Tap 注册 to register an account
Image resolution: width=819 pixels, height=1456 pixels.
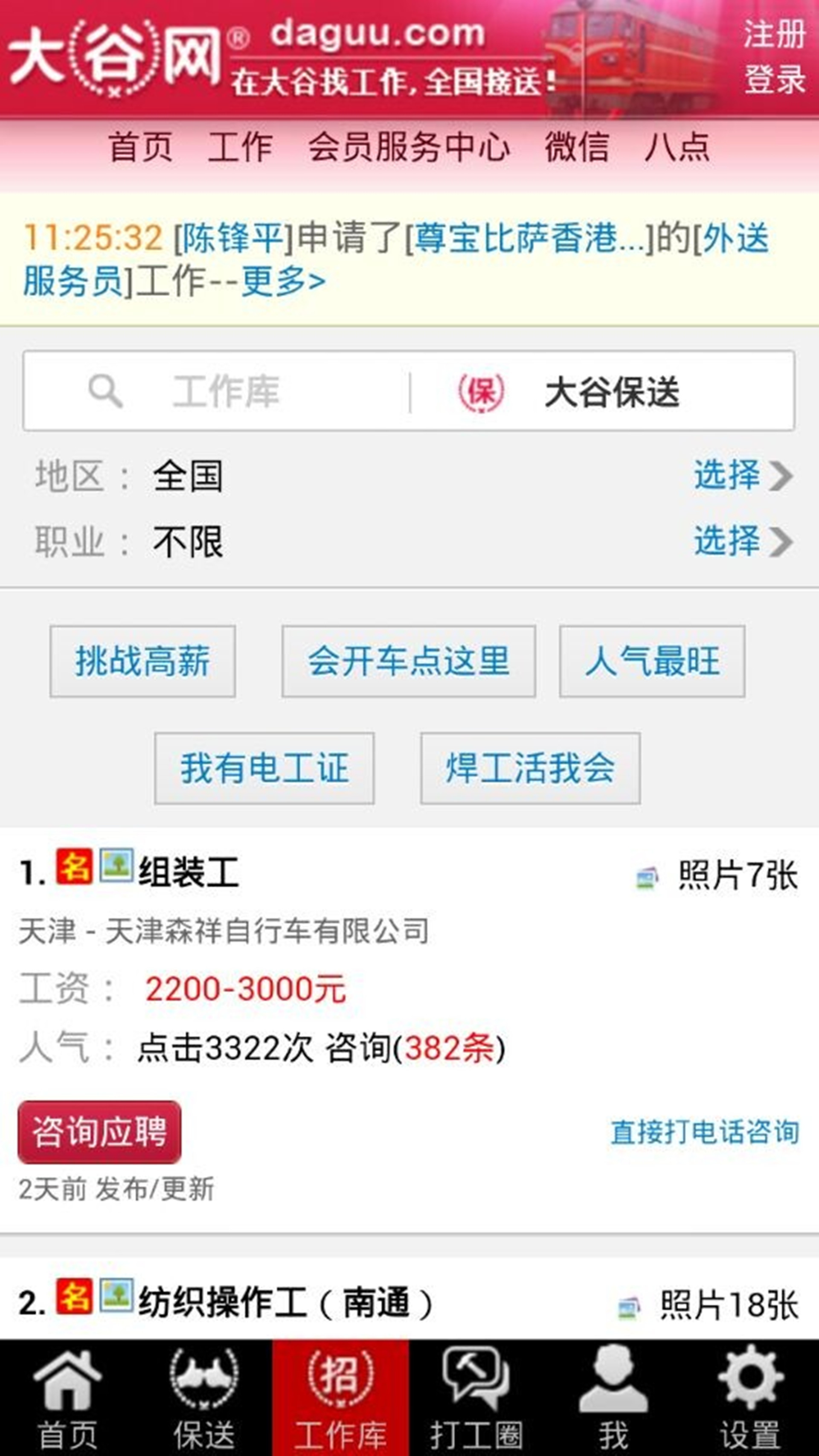pyautogui.click(x=774, y=34)
